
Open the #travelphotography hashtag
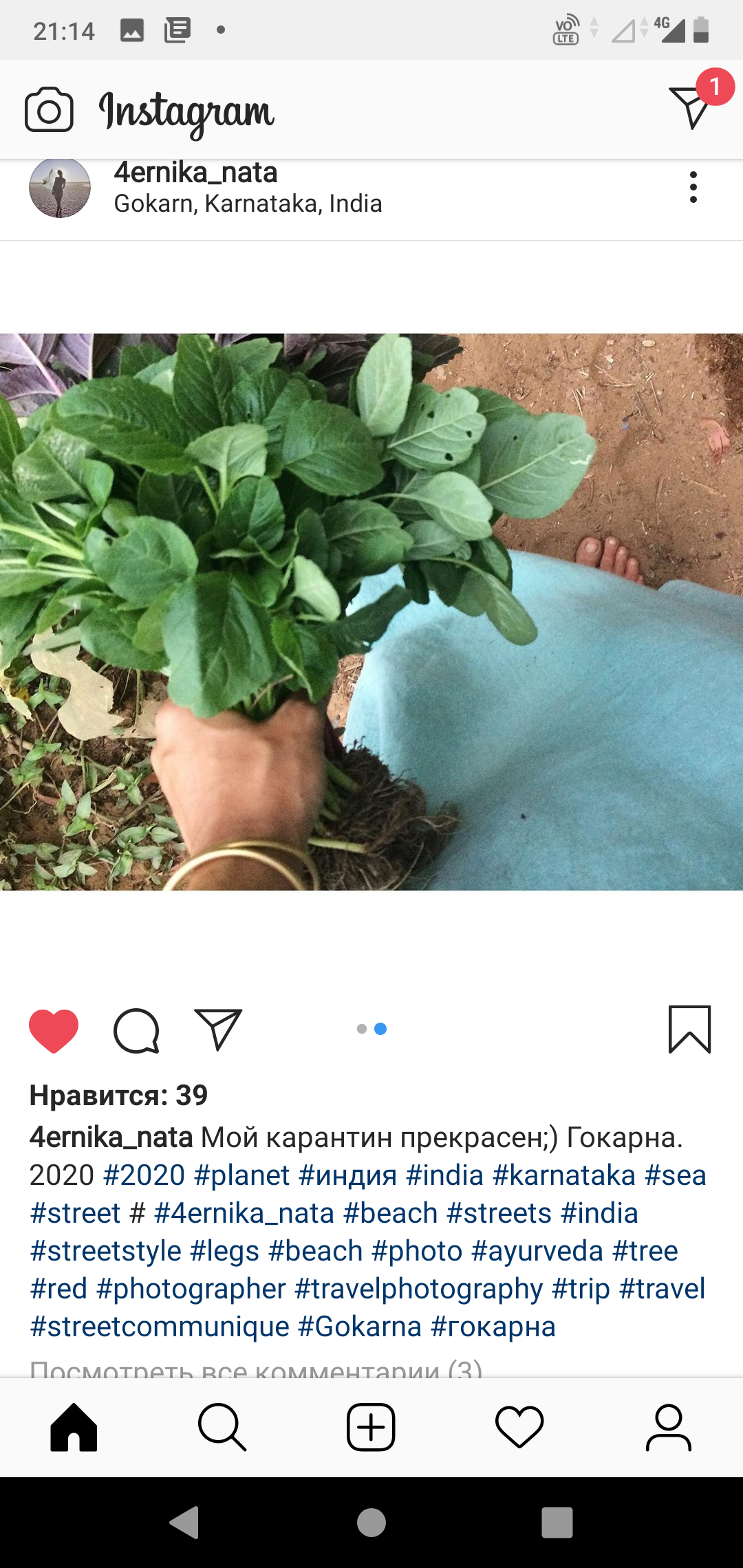(x=419, y=1289)
